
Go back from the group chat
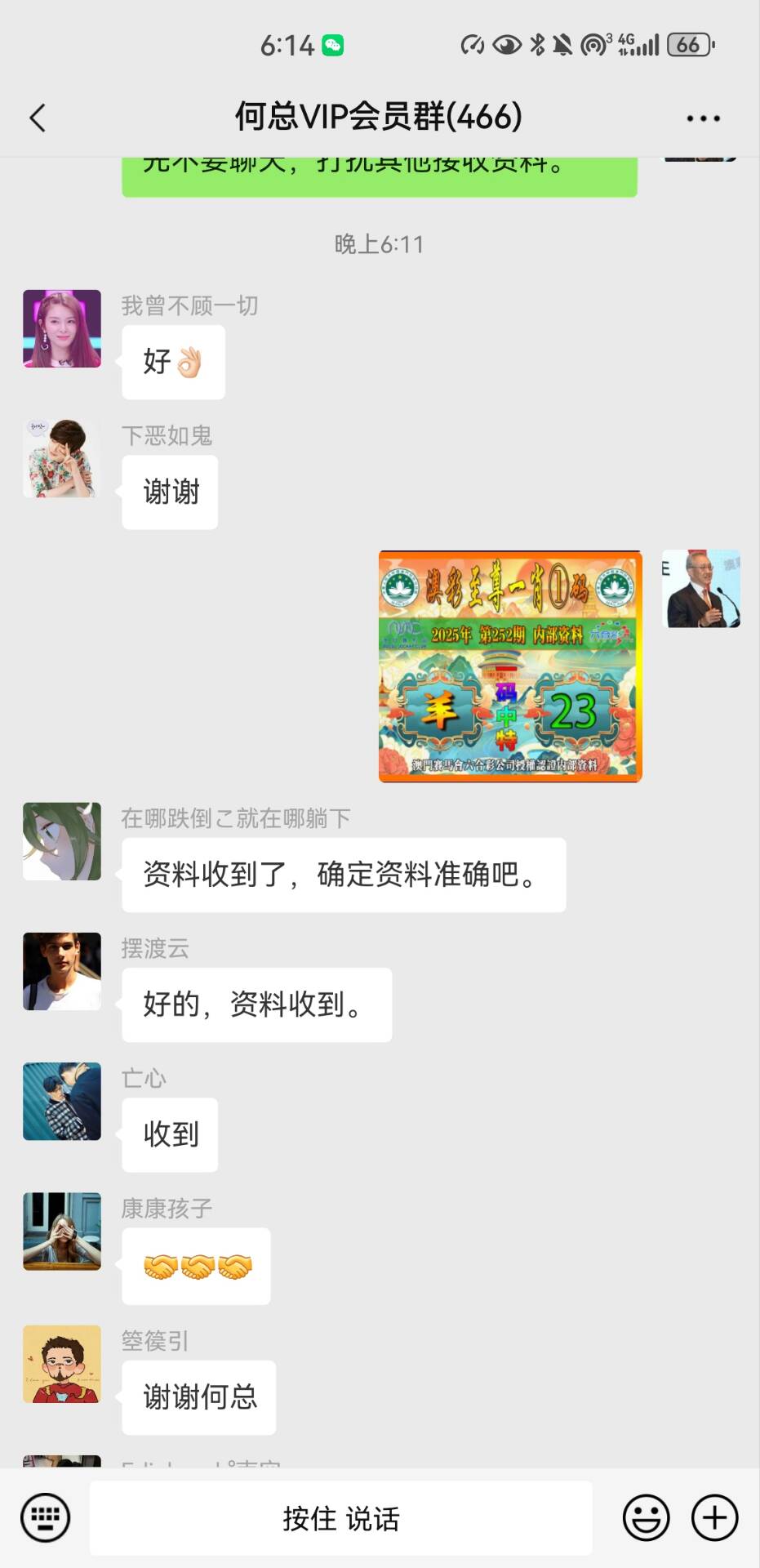coord(38,118)
